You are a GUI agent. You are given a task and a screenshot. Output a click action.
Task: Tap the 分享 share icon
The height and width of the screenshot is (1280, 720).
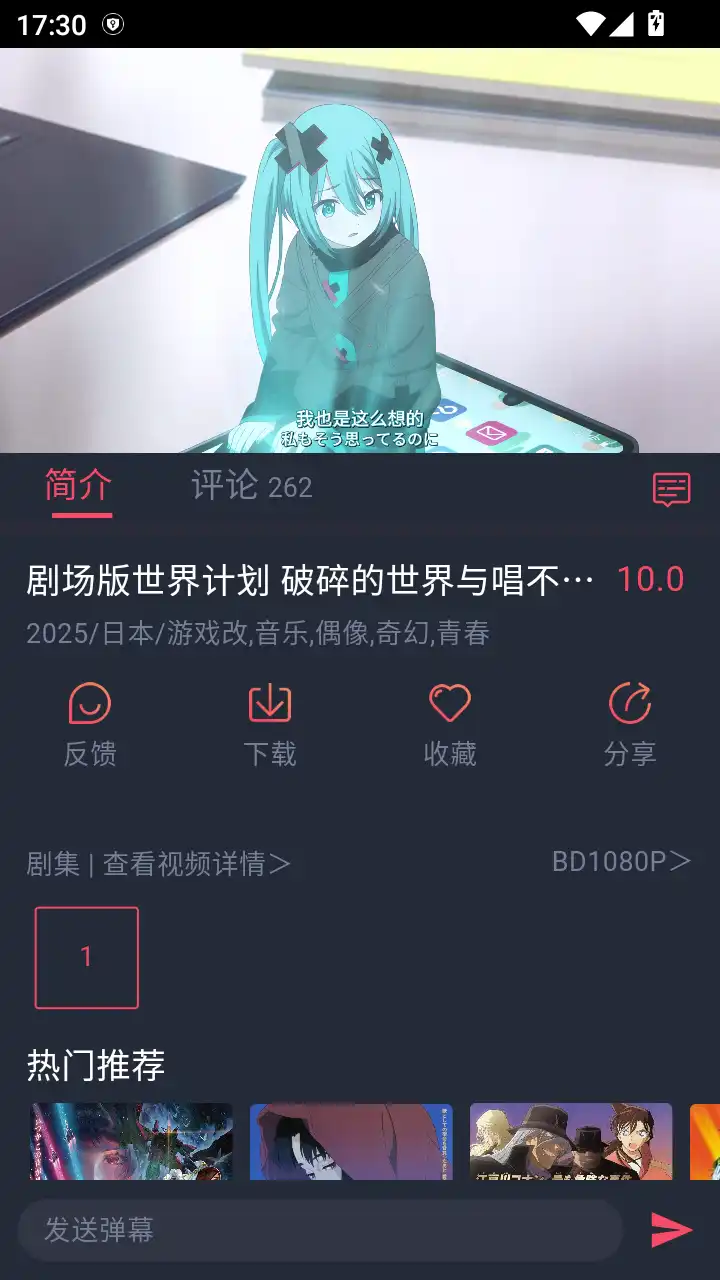point(630,703)
